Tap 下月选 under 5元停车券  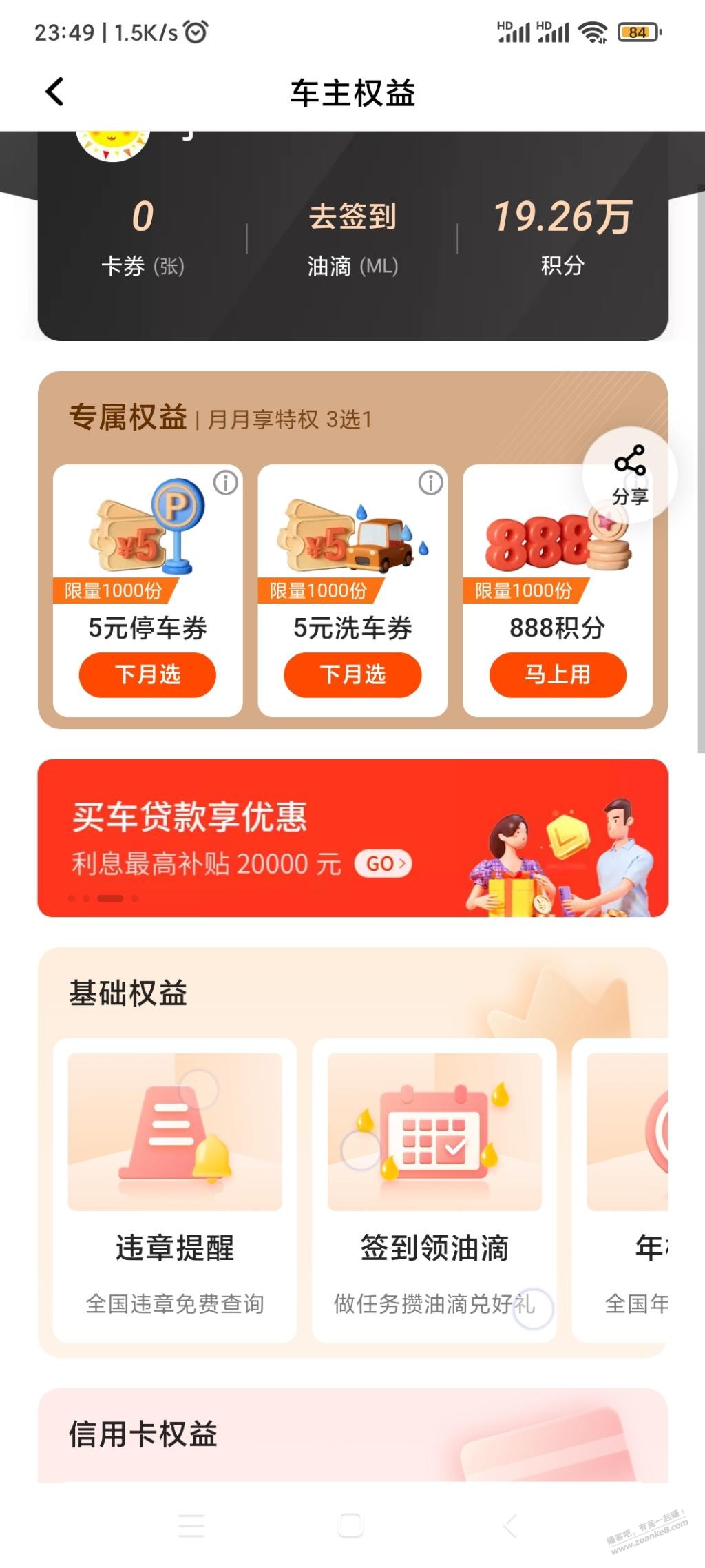(x=147, y=674)
